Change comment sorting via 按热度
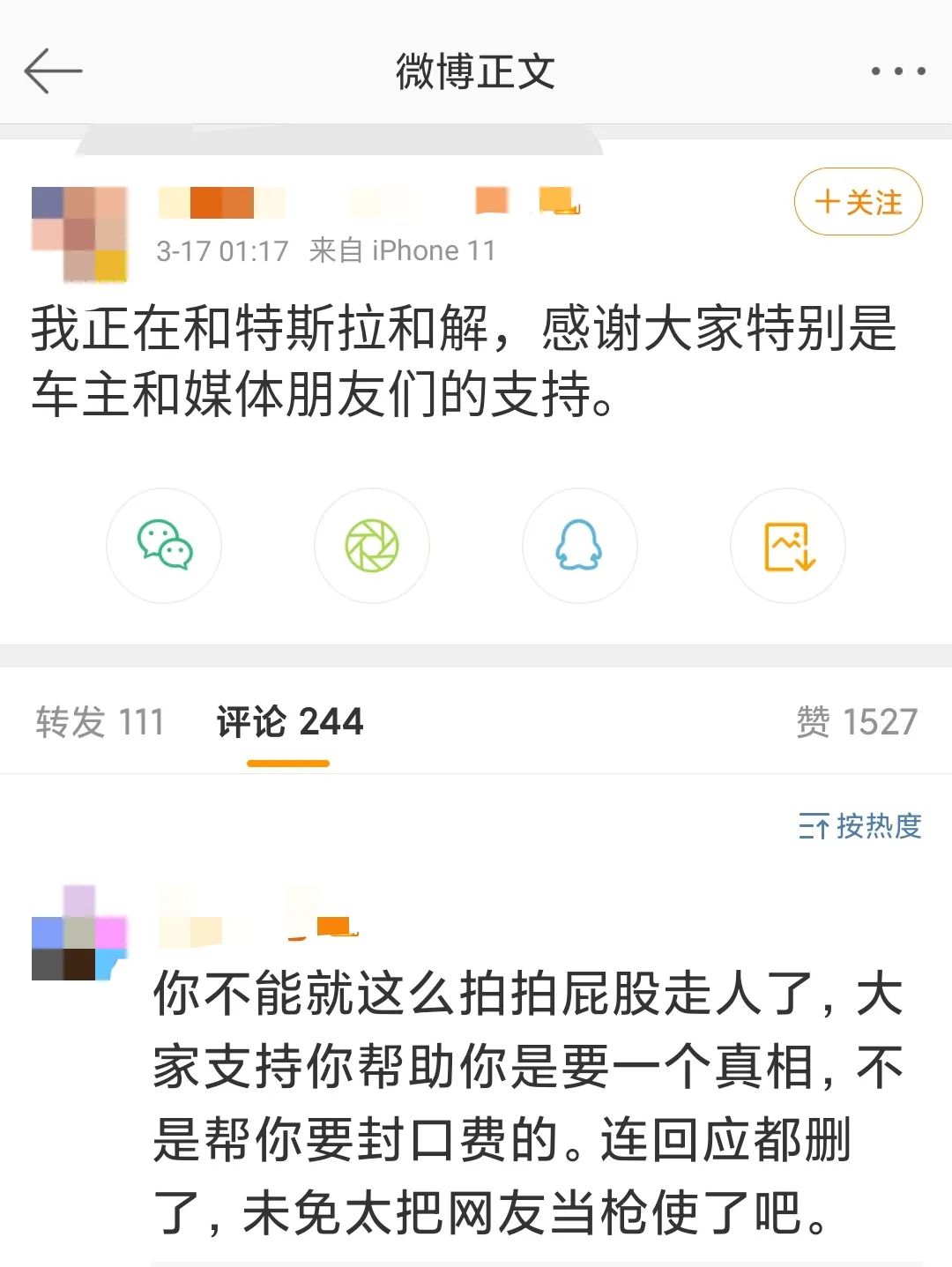The image size is (952, 1267). pos(859,826)
